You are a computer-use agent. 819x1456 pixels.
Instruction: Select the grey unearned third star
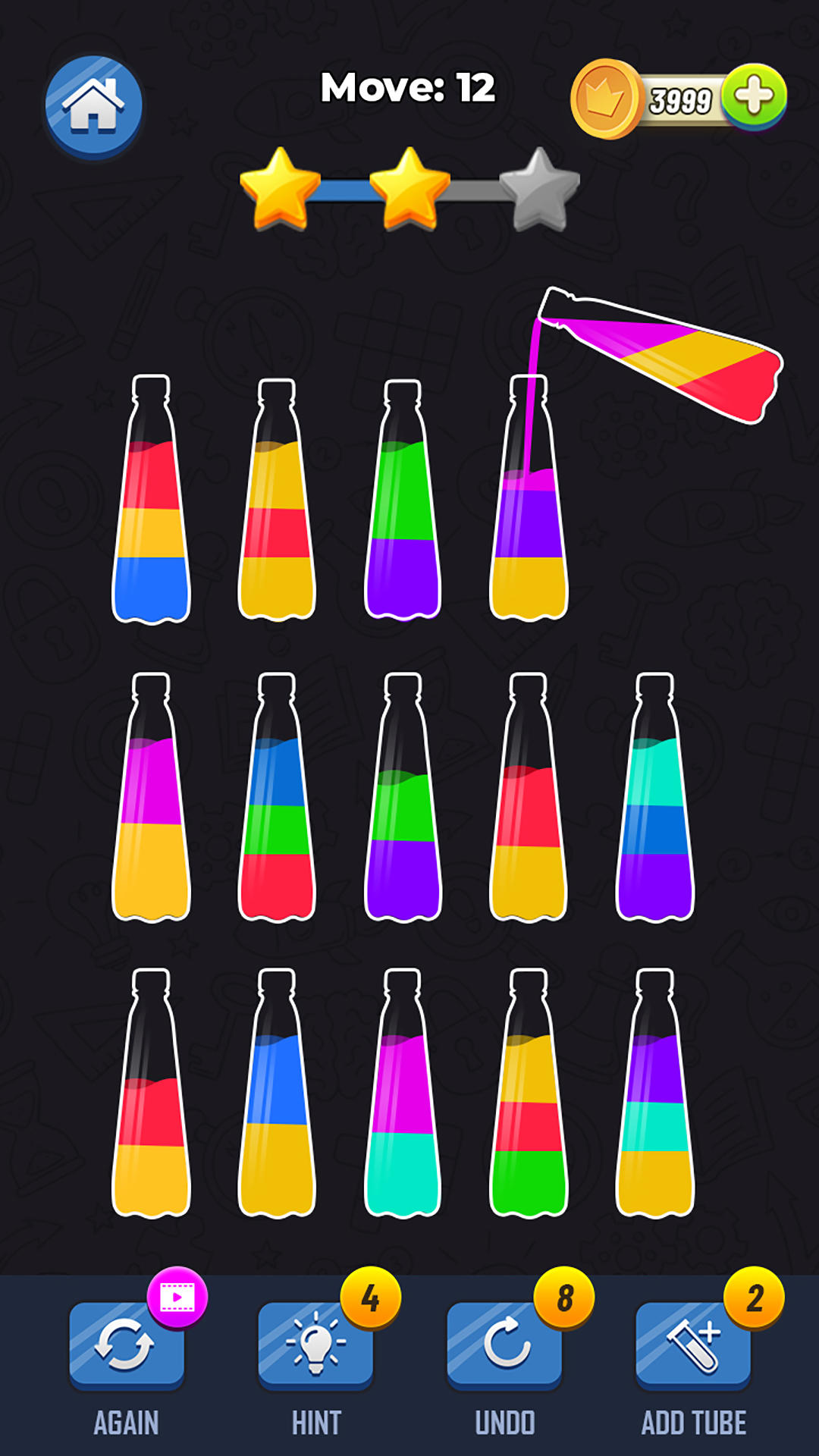[x=539, y=187]
